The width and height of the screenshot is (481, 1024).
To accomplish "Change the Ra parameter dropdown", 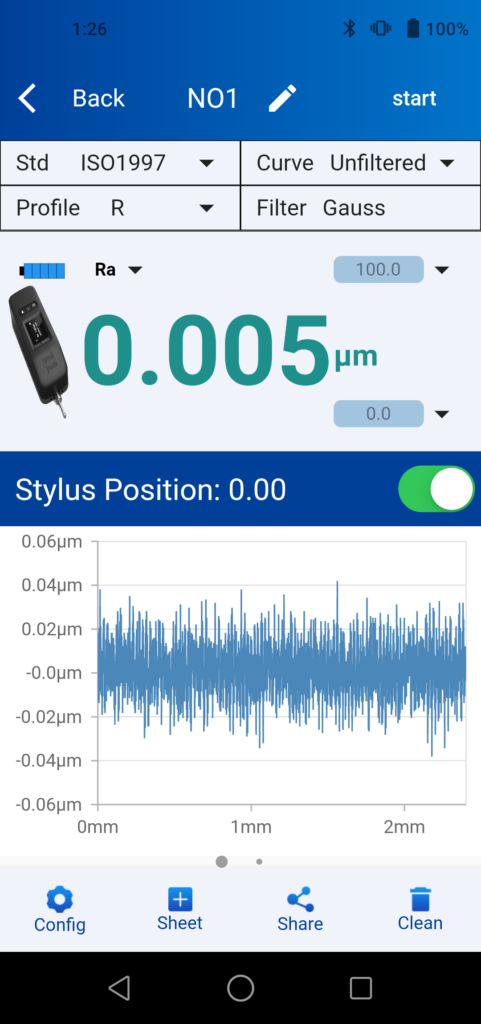I will (118, 270).
